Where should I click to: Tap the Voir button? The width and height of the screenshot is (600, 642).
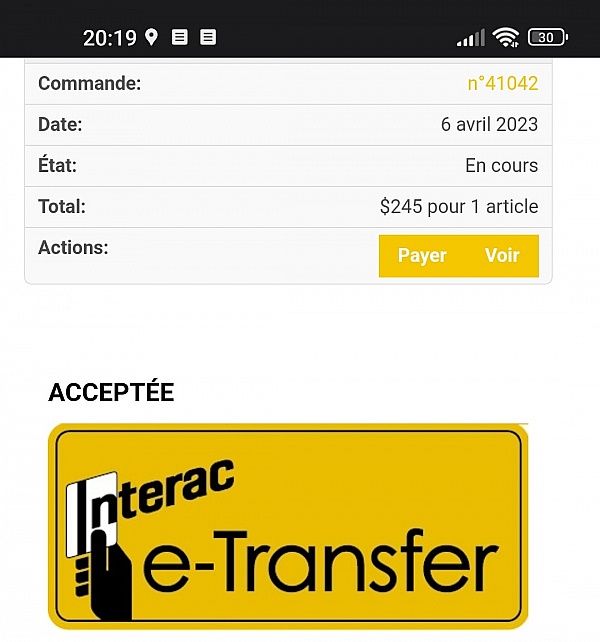(502, 256)
